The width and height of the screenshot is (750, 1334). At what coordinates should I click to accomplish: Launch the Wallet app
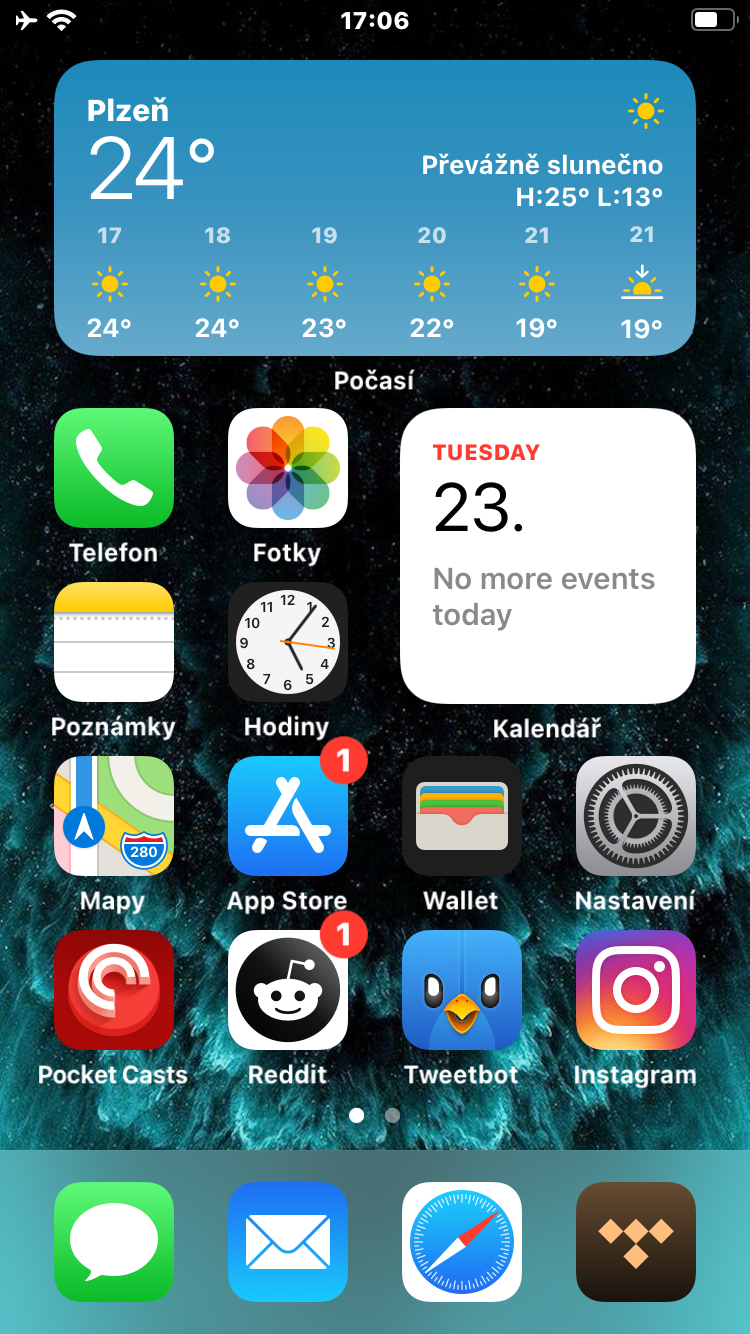(x=462, y=816)
